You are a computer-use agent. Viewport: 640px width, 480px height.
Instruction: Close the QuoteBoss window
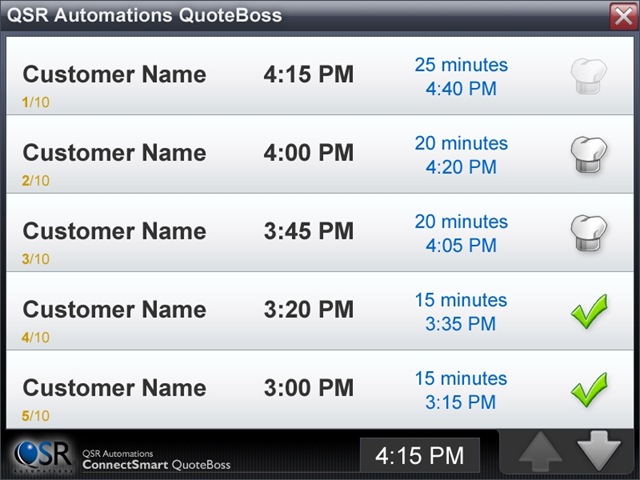pyautogui.click(x=621, y=15)
